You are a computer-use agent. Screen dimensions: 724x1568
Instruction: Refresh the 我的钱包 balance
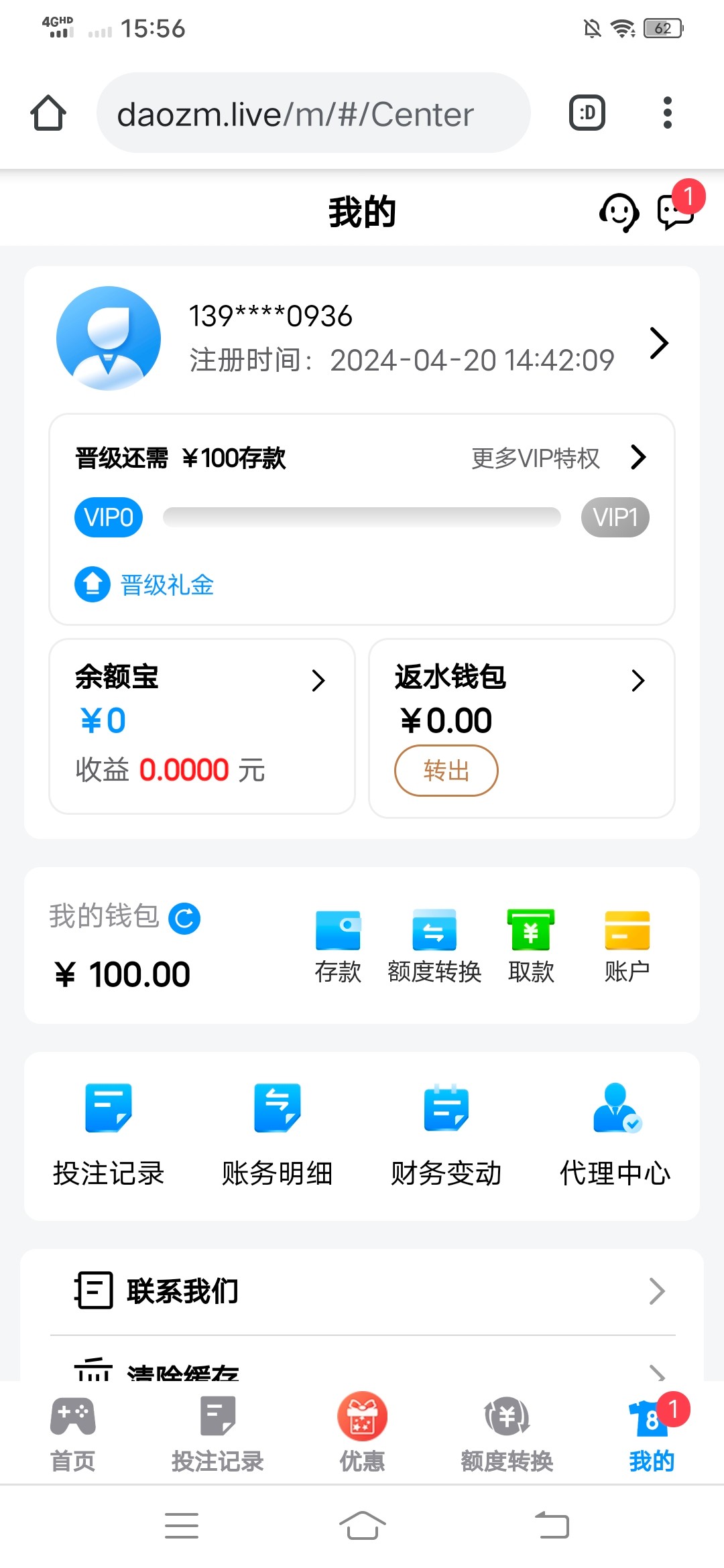(184, 918)
